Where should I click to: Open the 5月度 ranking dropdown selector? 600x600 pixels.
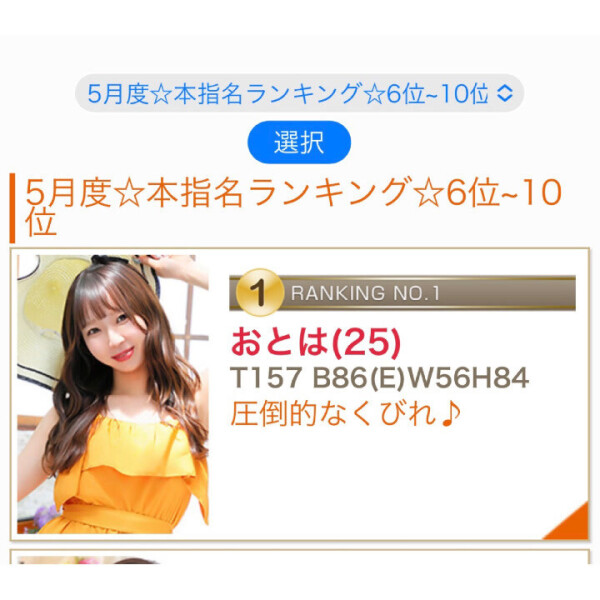(x=299, y=95)
